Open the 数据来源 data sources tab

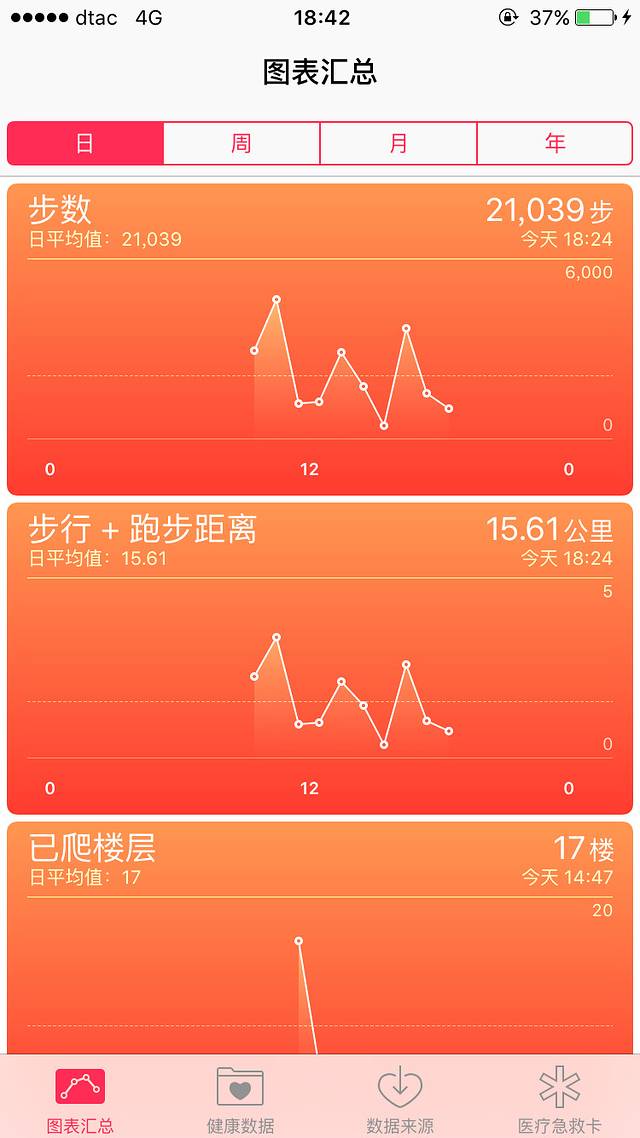coord(400,1098)
